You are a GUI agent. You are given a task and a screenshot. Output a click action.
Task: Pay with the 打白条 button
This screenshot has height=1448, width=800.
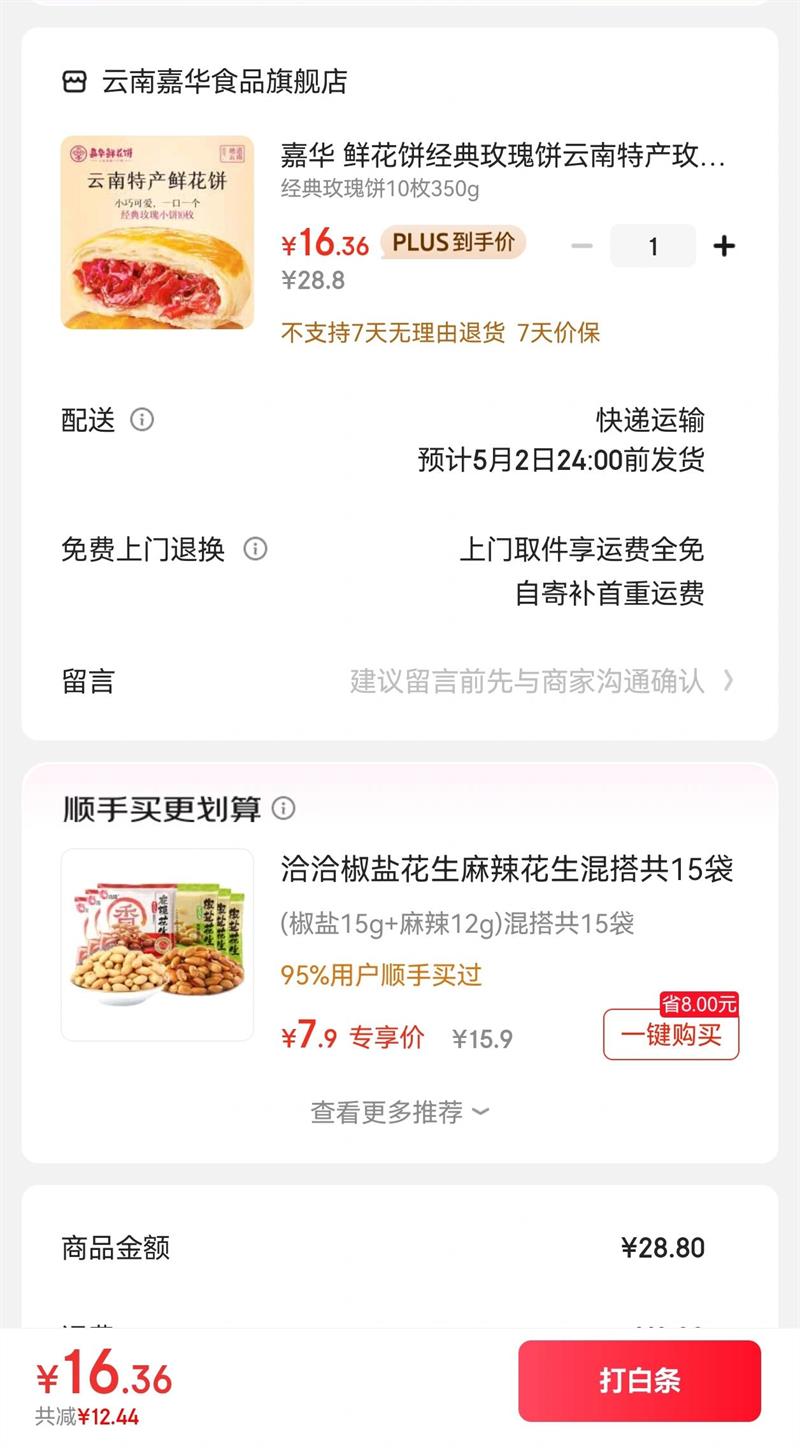(x=639, y=1381)
